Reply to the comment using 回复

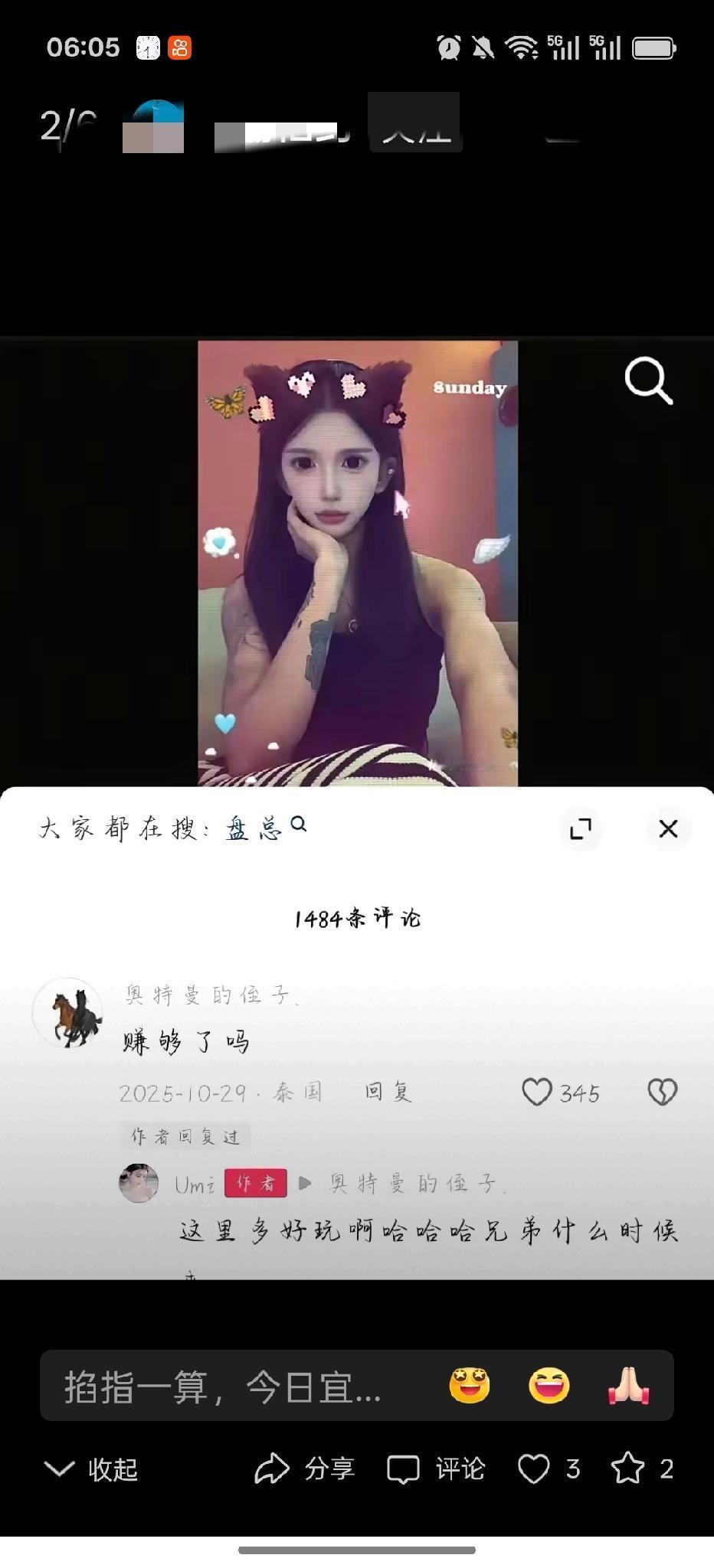tap(388, 1093)
